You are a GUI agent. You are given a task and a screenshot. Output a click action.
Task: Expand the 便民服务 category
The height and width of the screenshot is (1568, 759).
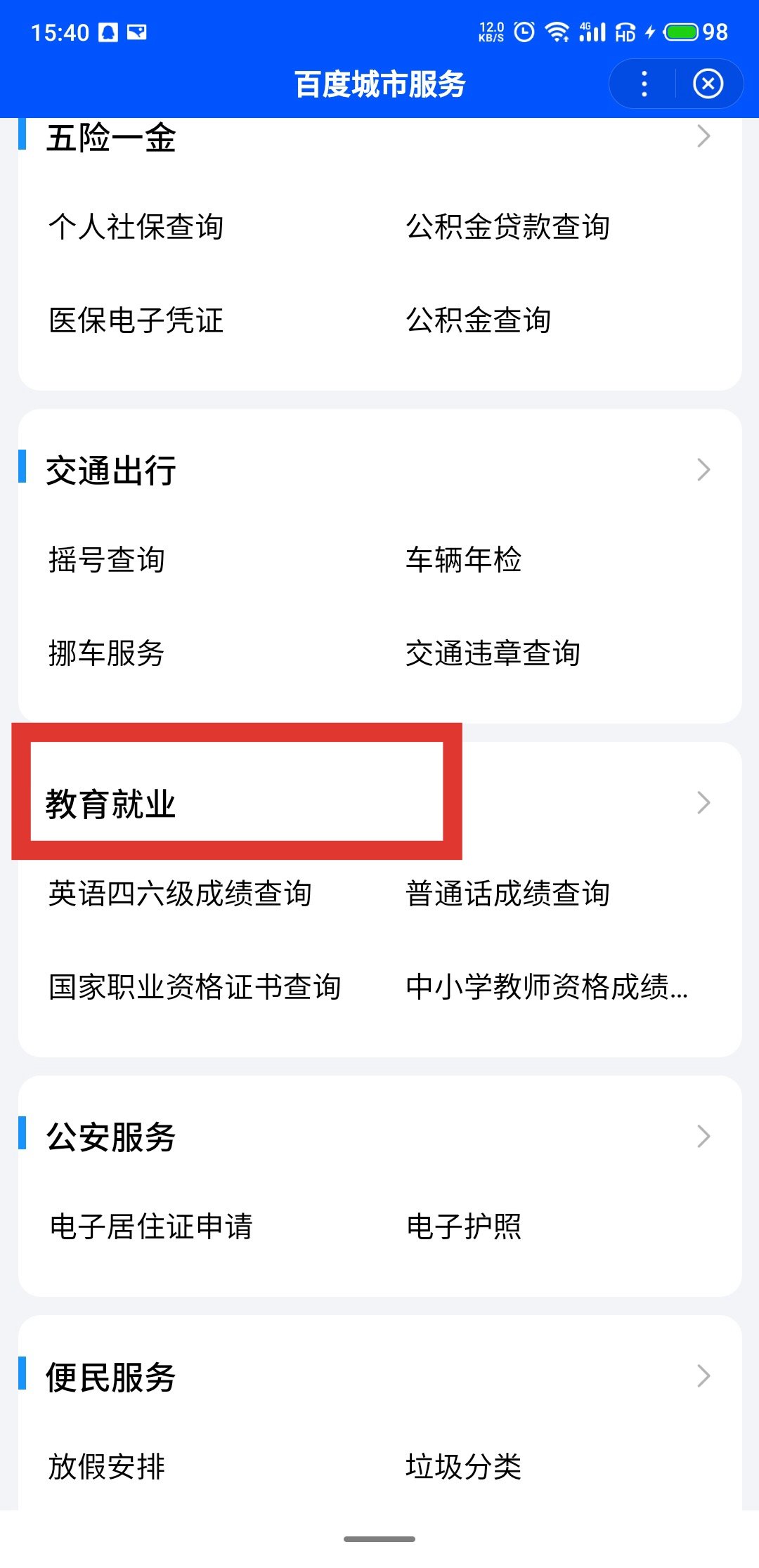tap(703, 1376)
